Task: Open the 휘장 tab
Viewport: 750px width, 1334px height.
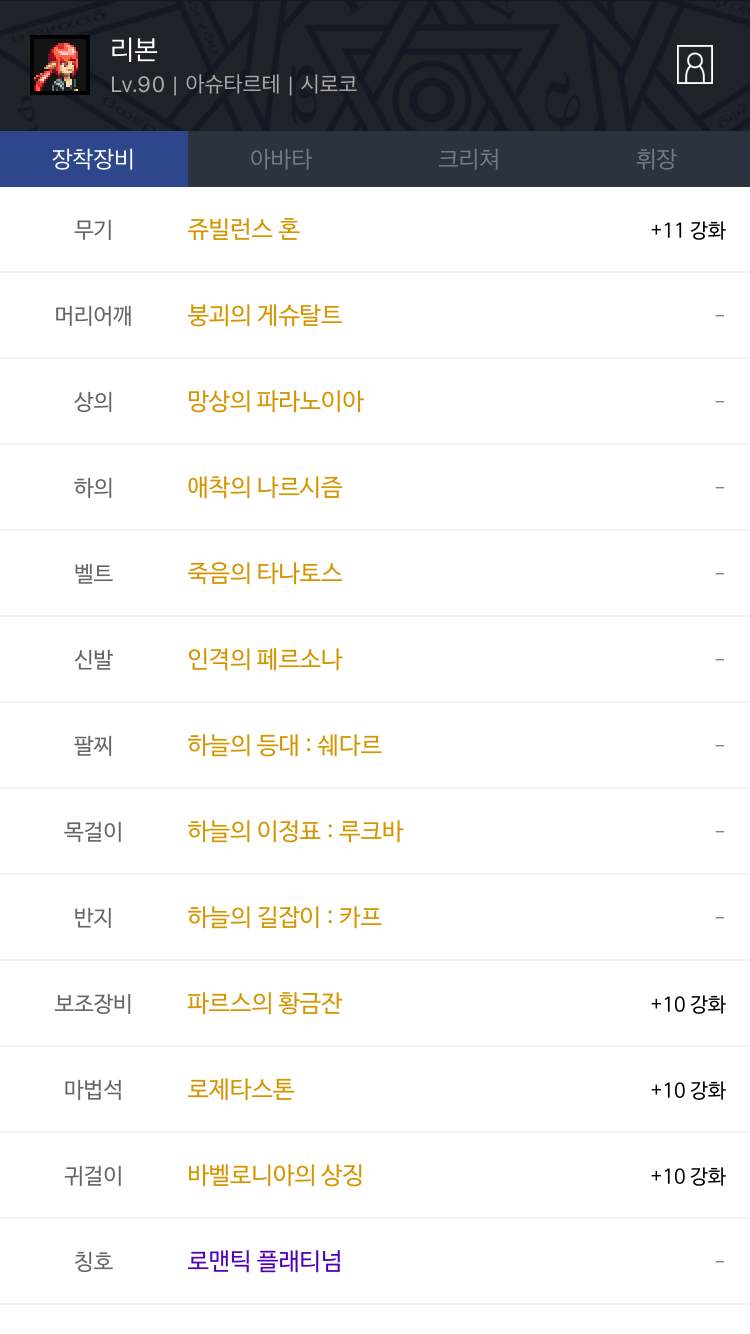Action: pos(656,159)
